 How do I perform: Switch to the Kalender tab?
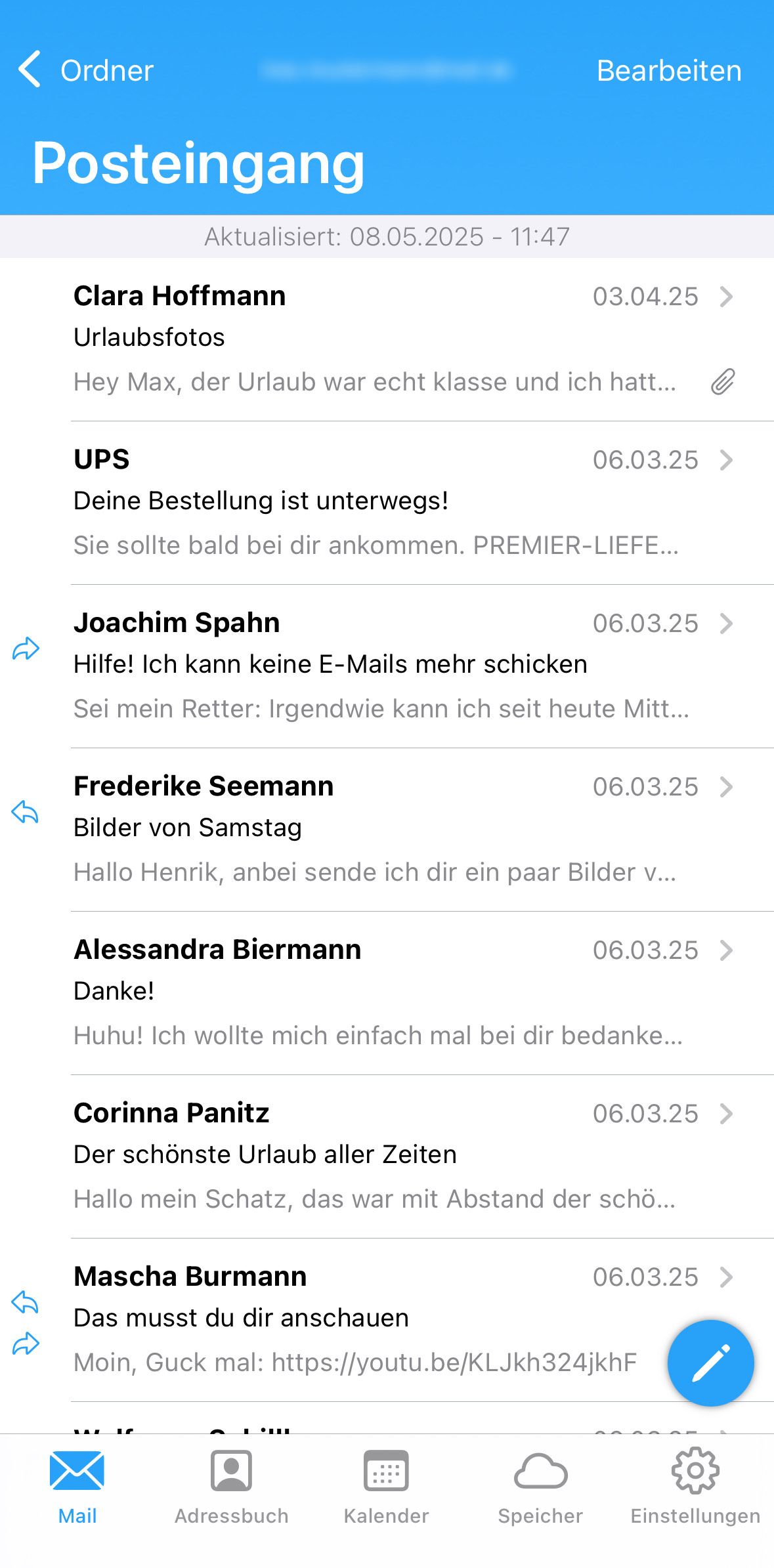[386, 1487]
